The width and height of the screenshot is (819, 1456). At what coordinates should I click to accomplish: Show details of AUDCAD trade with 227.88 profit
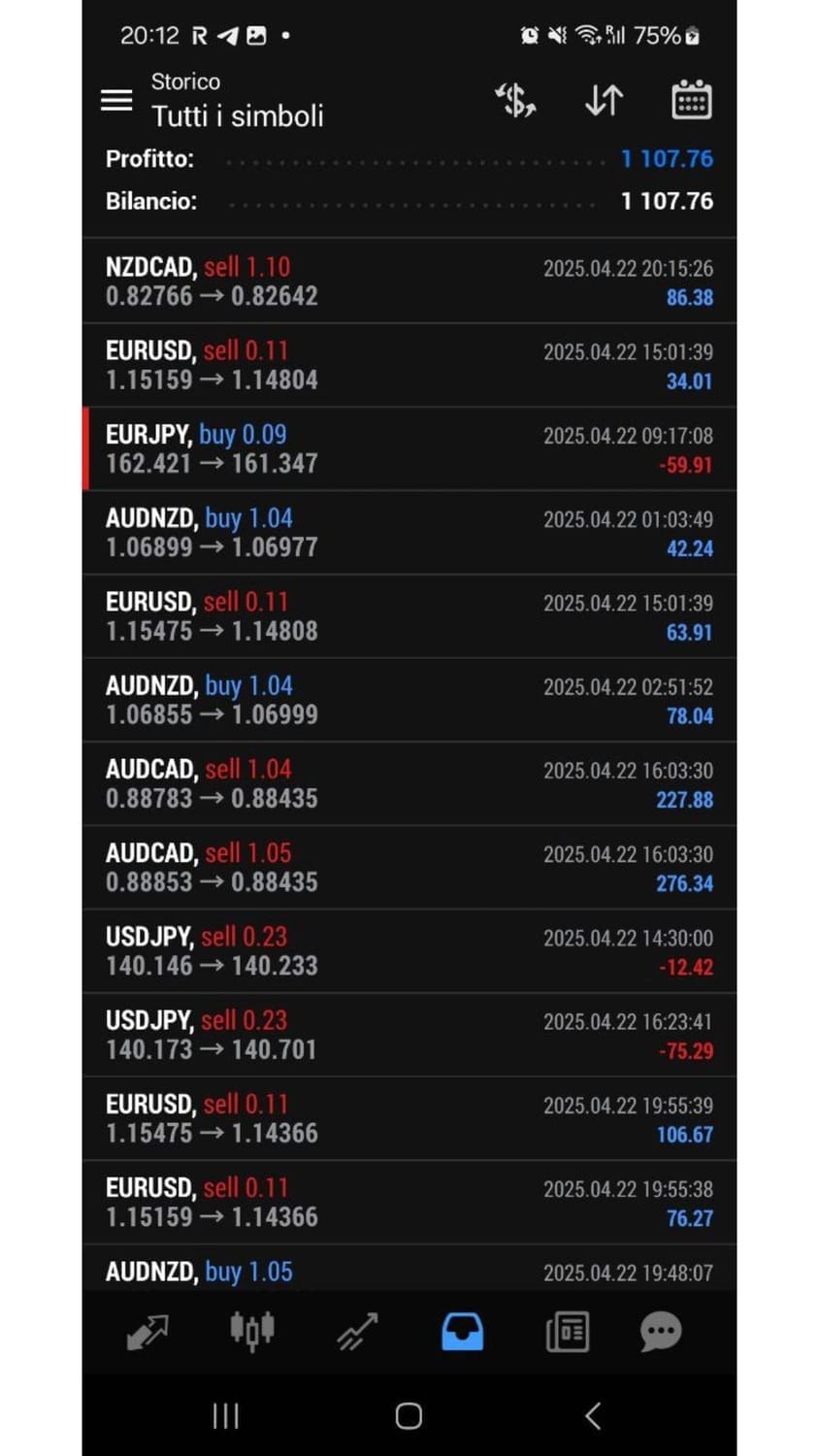coord(409,783)
